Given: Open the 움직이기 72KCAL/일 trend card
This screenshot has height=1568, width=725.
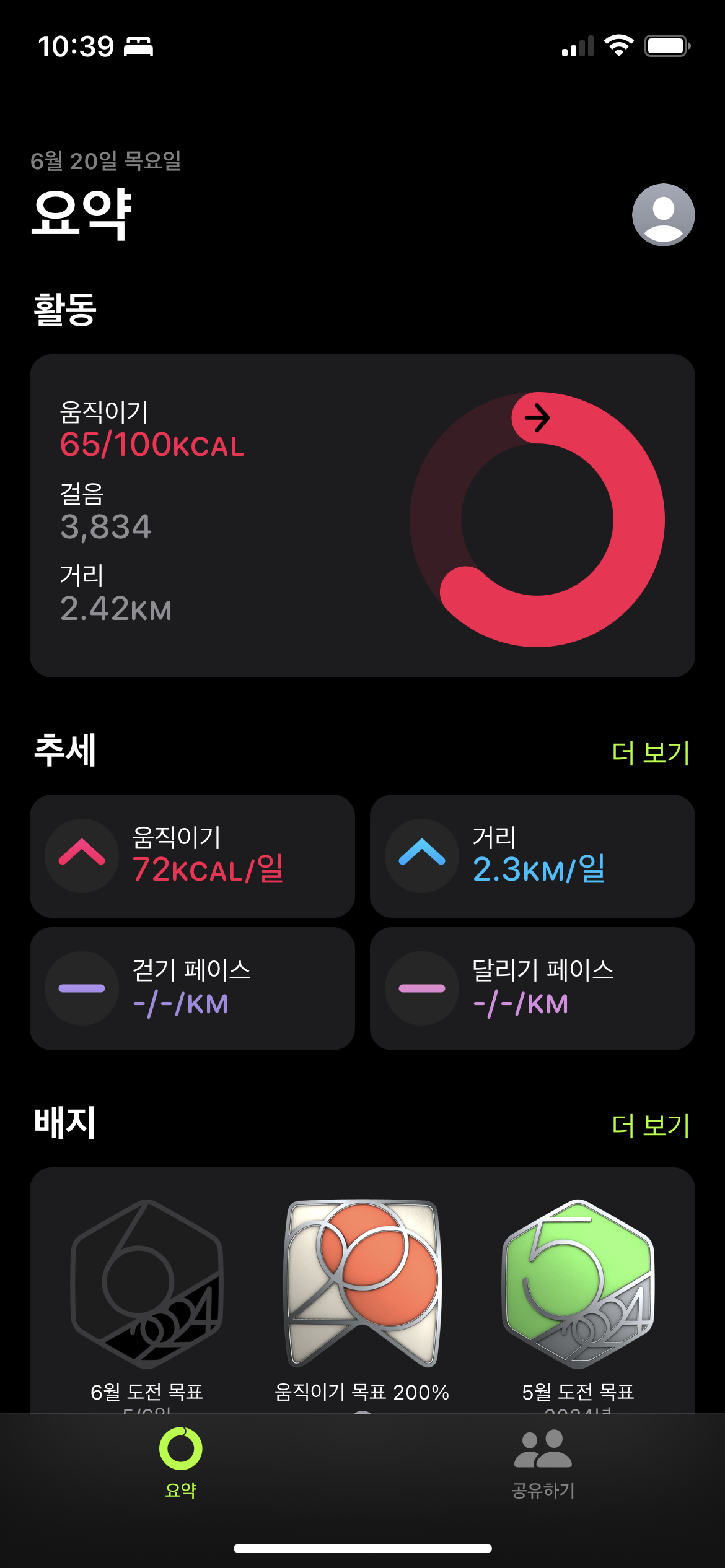Looking at the screenshot, I should [x=192, y=856].
